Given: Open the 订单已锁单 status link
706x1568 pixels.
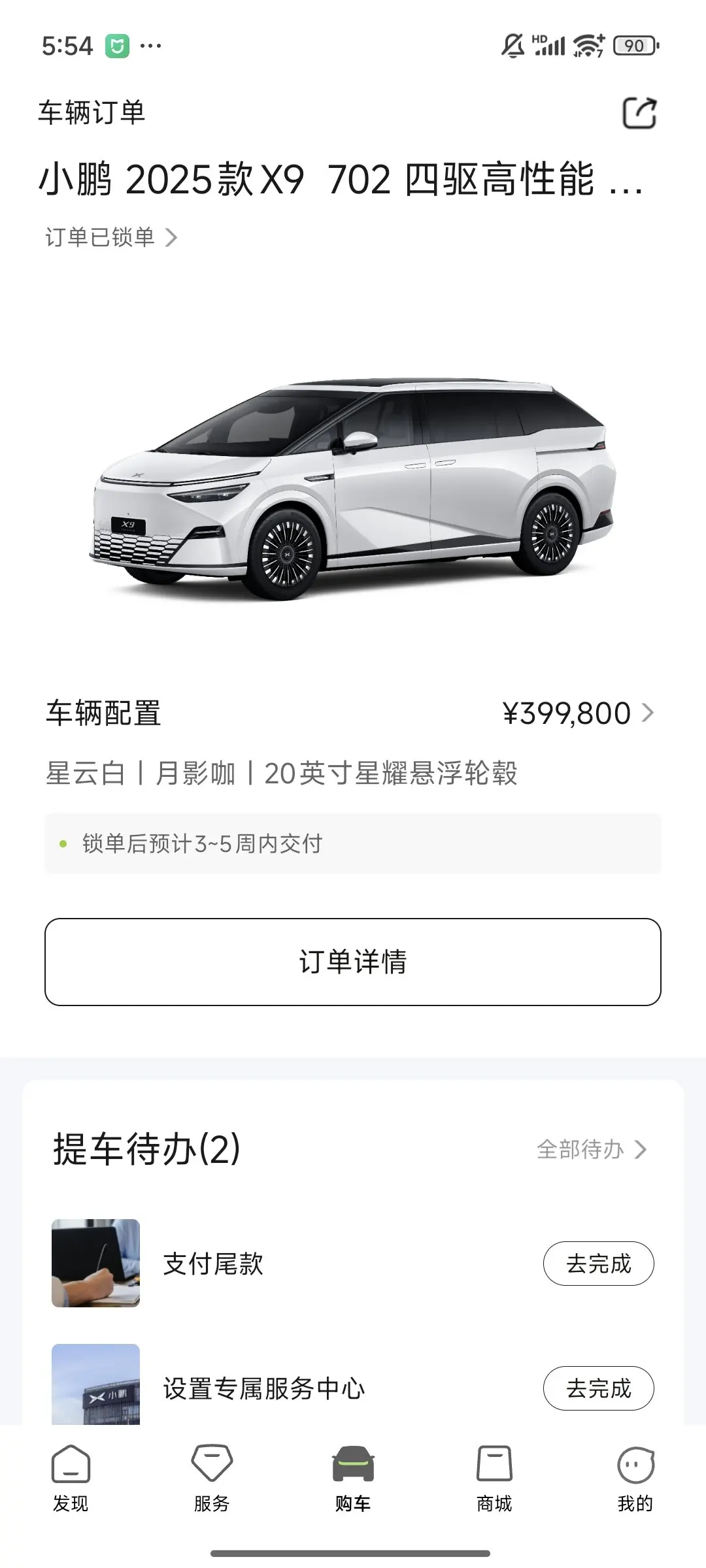Looking at the screenshot, I should [x=111, y=237].
